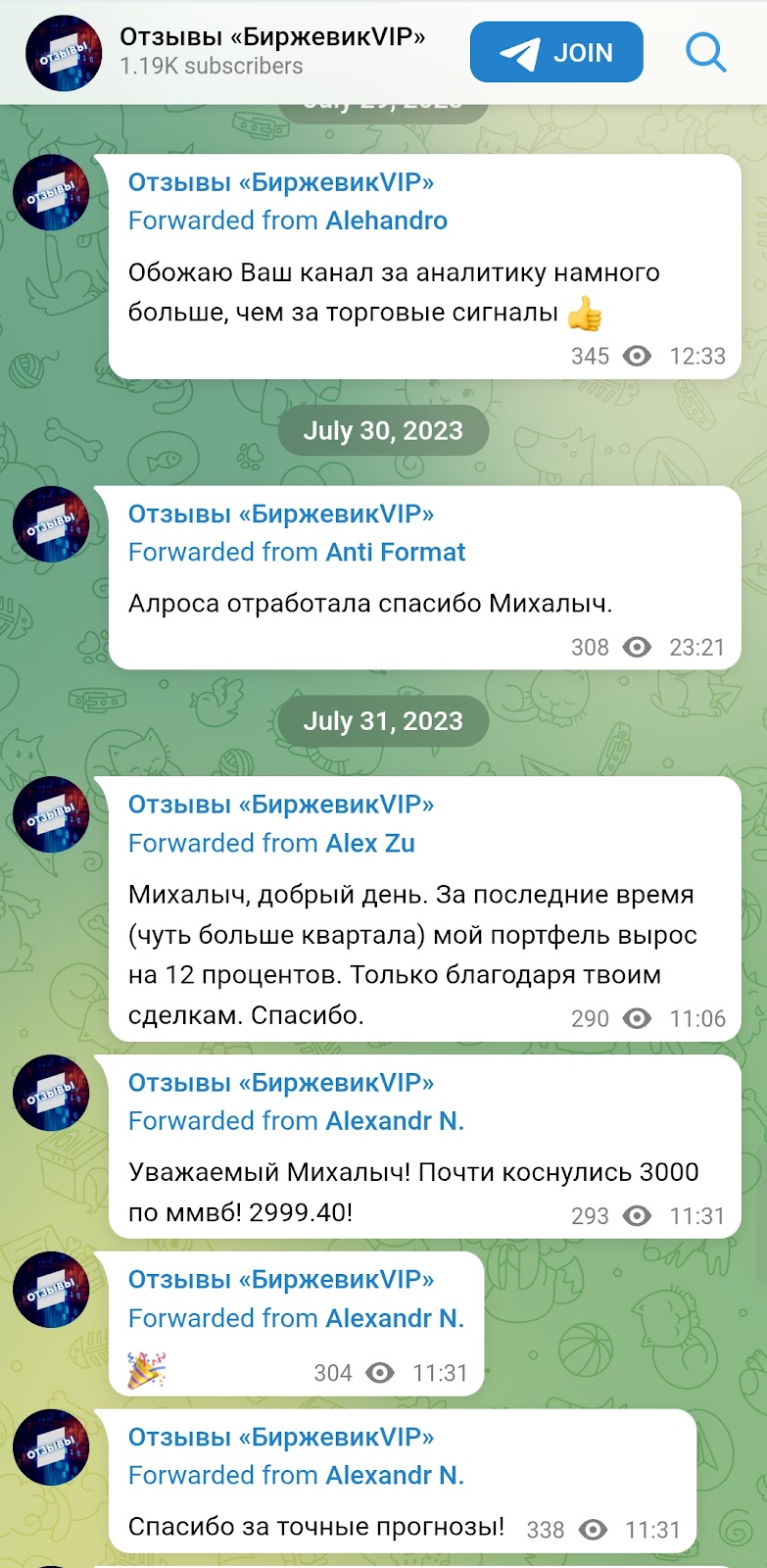Open Alex Zu's forwarded profile link
The image size is (767, 1568).
click(370, 843)
